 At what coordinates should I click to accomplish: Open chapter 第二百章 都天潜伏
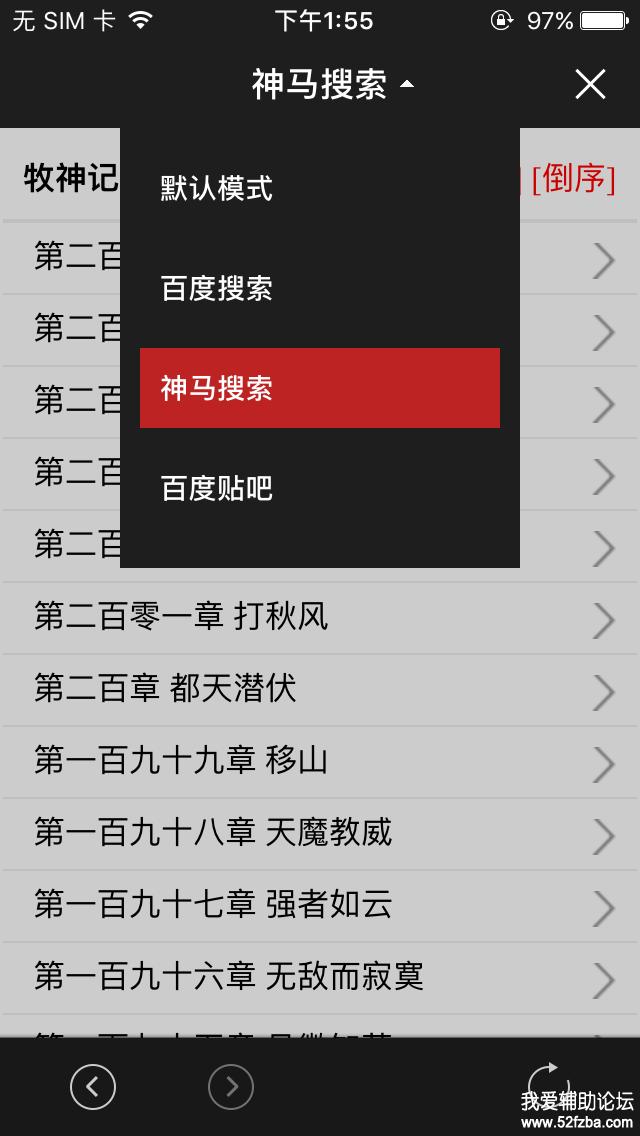[320, 689]
